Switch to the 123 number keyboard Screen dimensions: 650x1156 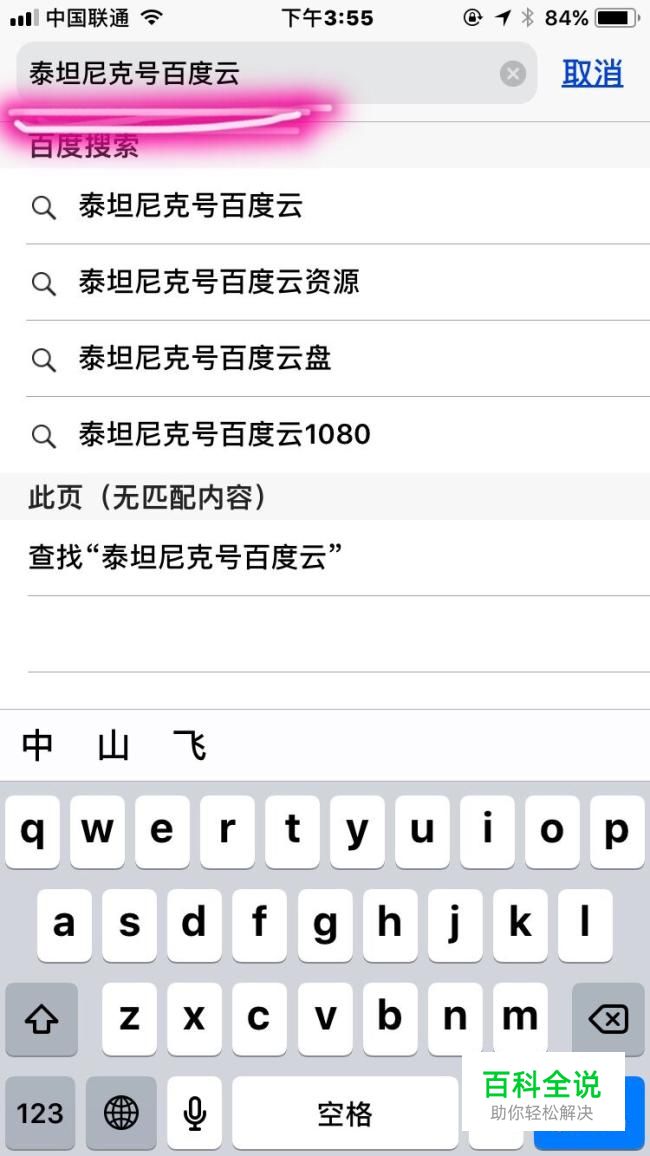(41, 1112)
